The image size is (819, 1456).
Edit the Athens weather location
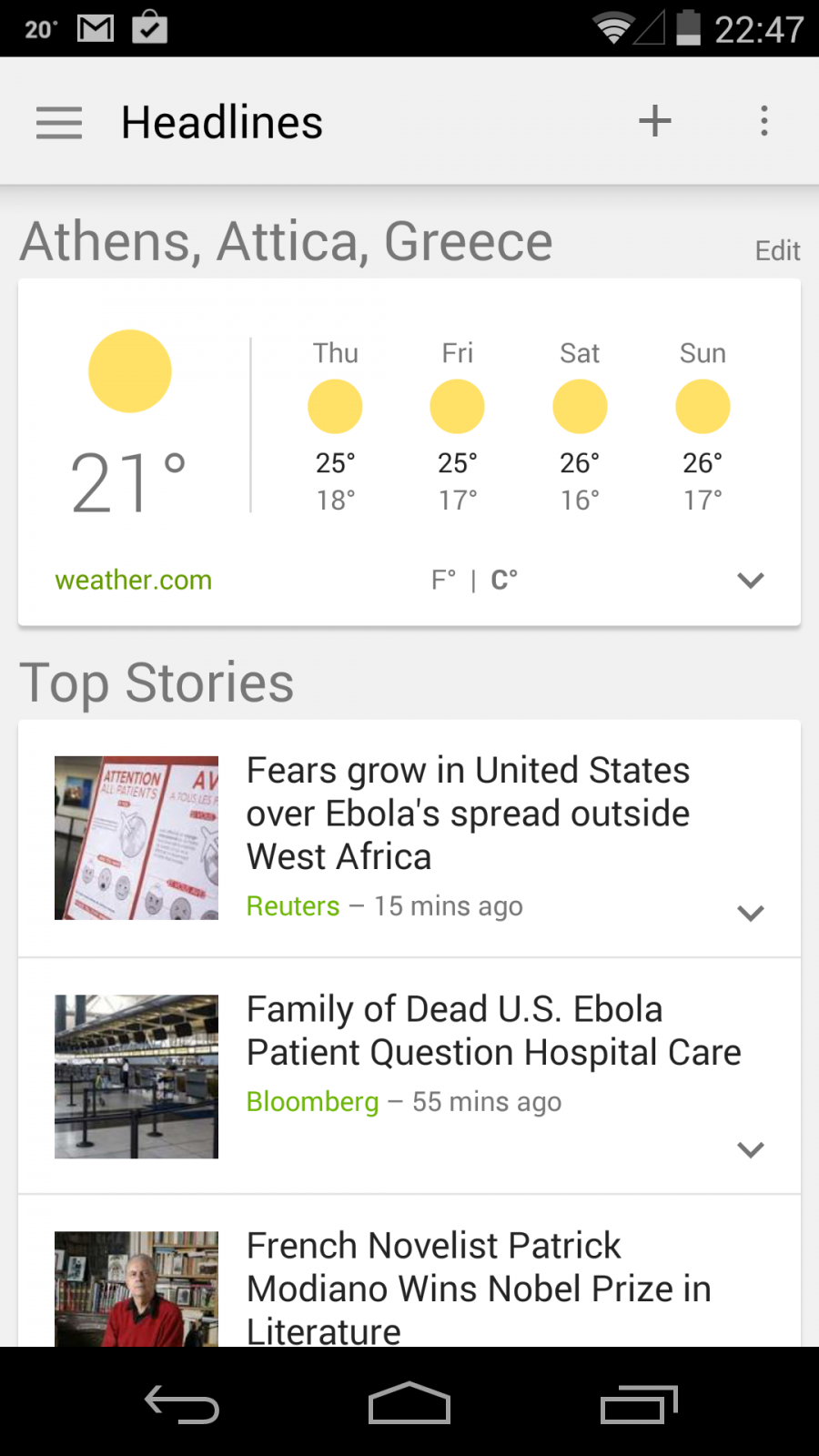point(777,251)
